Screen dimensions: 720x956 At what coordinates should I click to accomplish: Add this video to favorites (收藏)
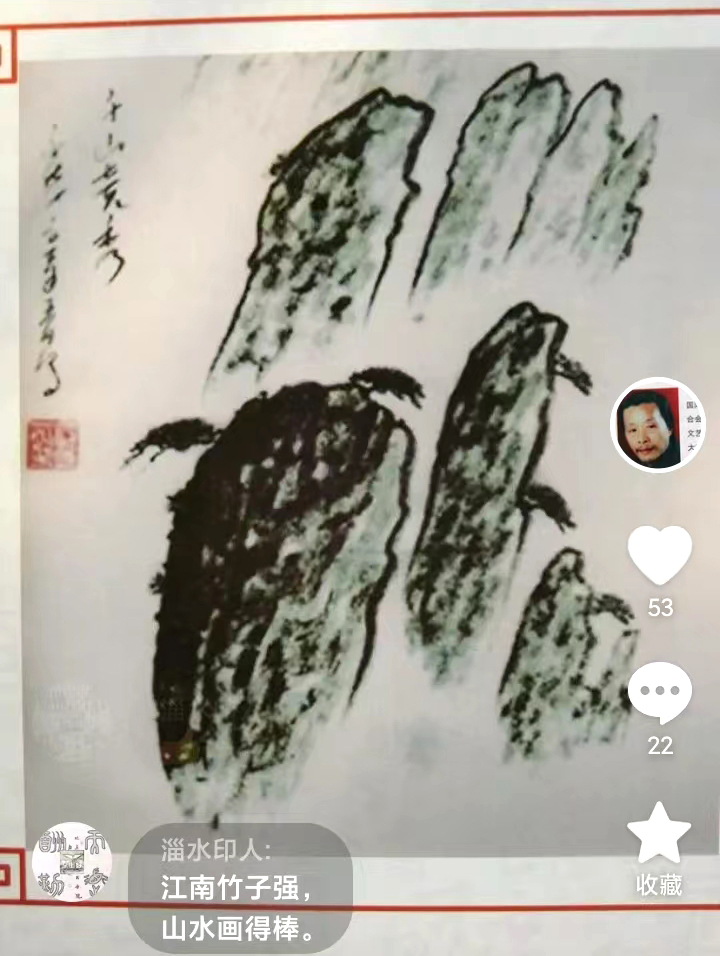coord(659,833)
